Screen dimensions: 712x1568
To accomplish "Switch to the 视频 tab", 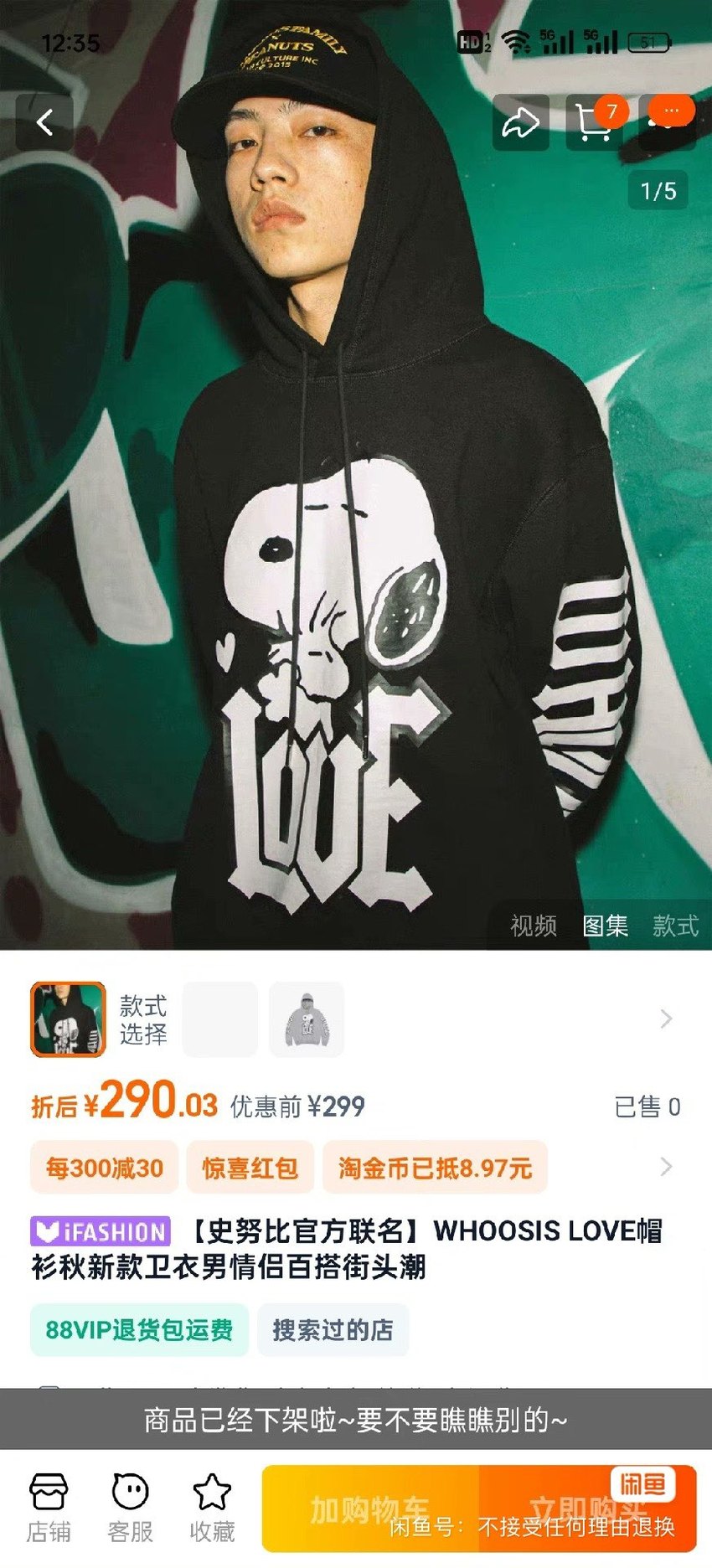I will click(x=534, y=926).
